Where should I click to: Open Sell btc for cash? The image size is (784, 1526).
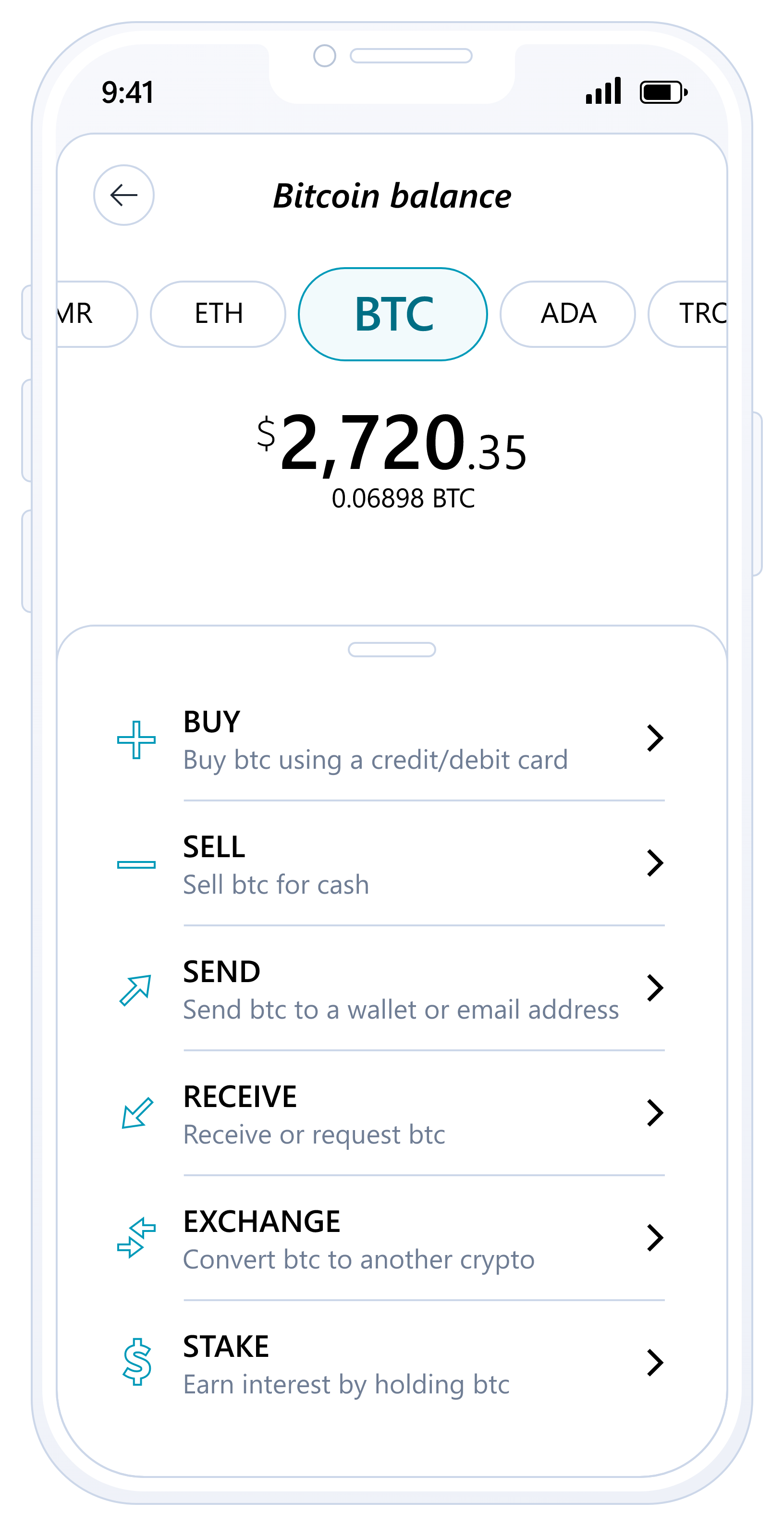coord(391,864)
